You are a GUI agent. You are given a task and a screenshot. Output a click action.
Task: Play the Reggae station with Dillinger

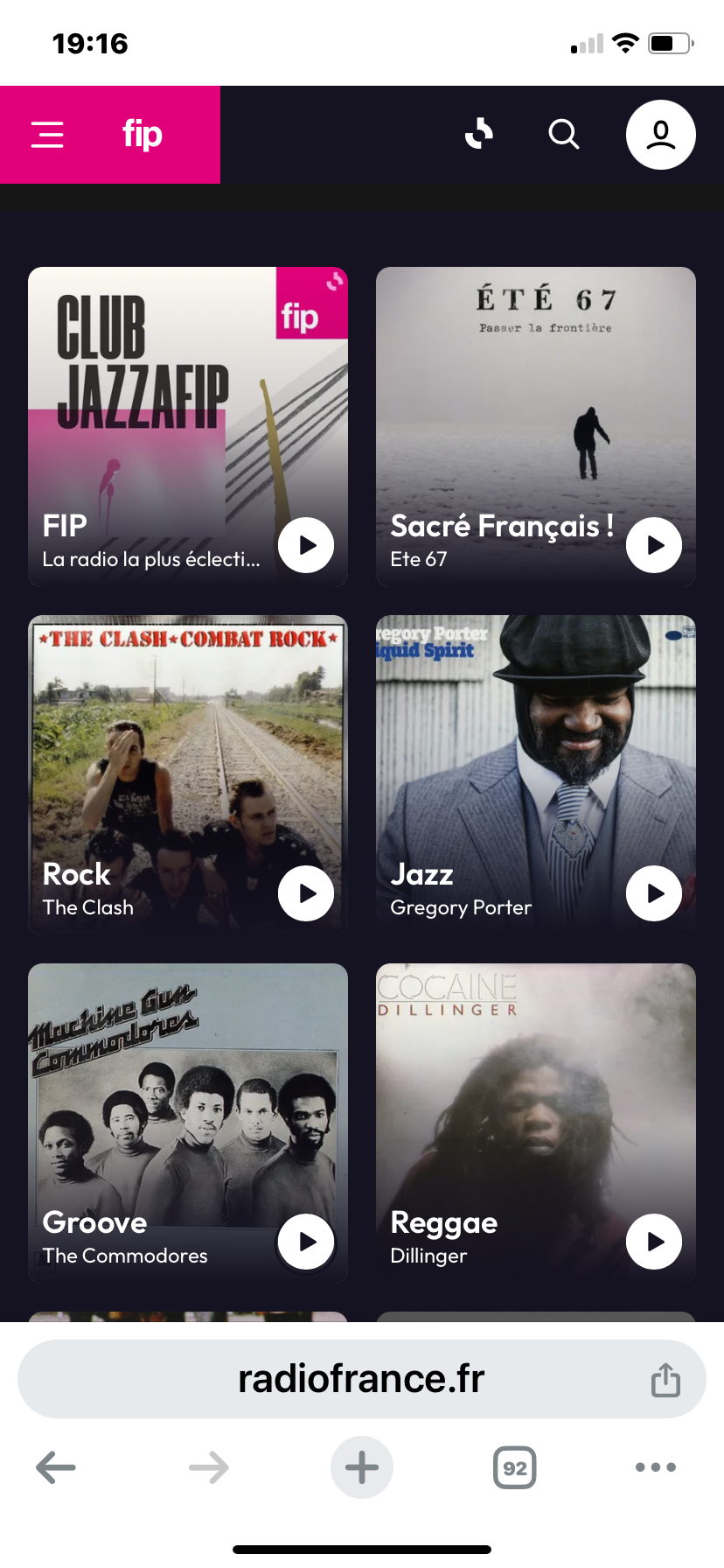(654, 1242)
